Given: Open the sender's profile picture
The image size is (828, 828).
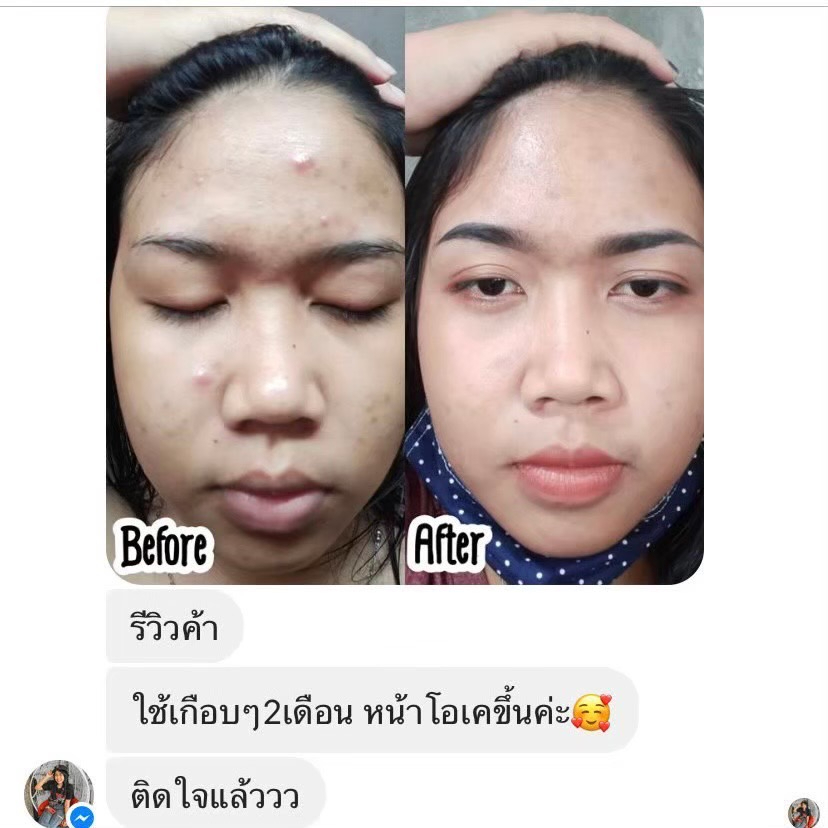Looking at the screenshot, I should click(x=59, y=793).
